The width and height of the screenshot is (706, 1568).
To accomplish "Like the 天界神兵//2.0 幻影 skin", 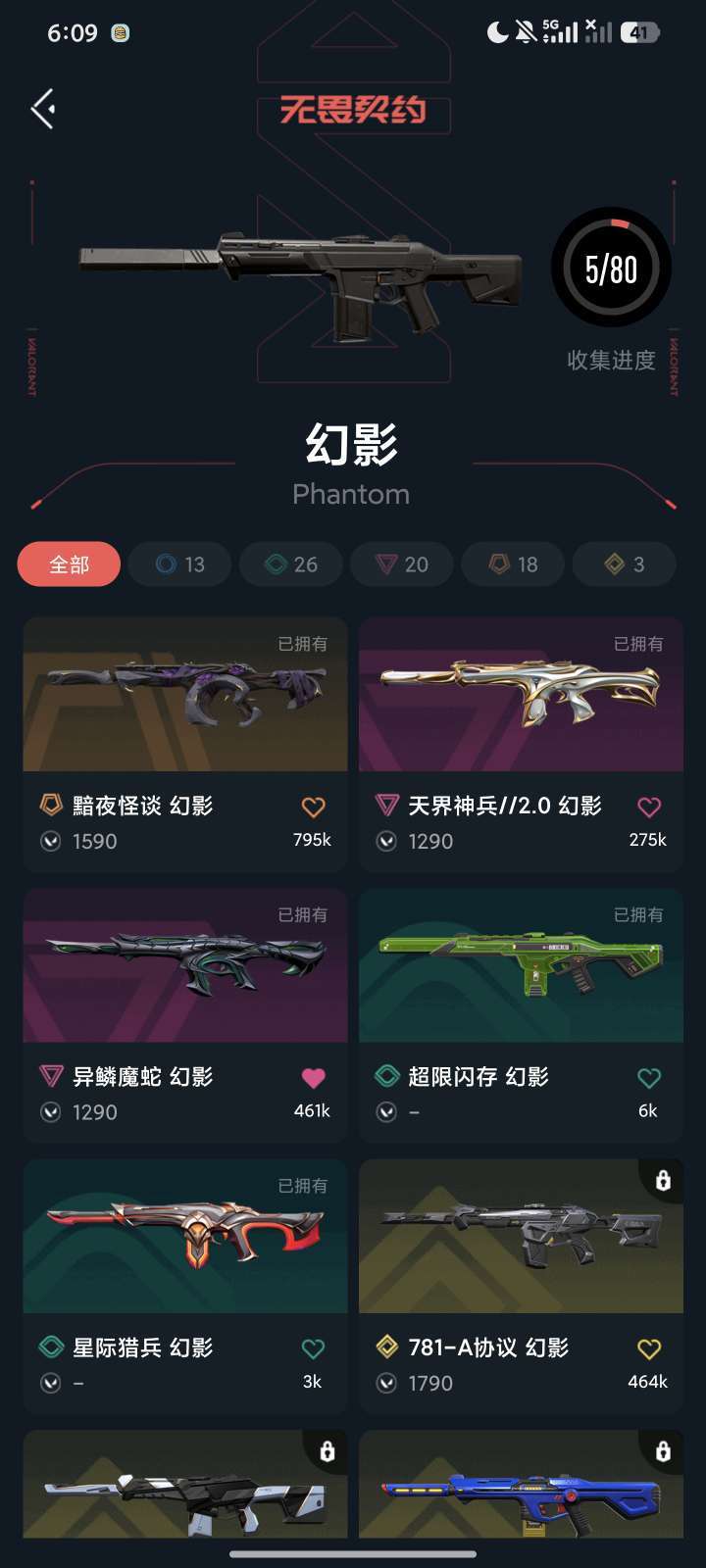I will (649, 808).
